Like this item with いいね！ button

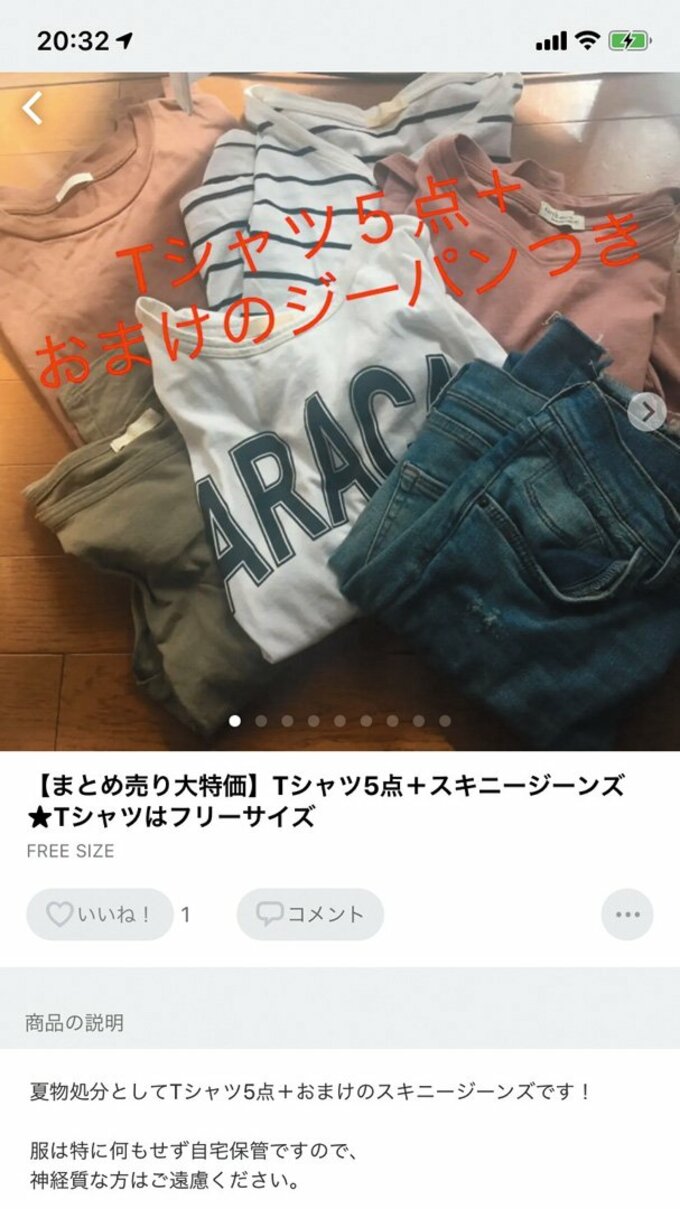(100, 914)
